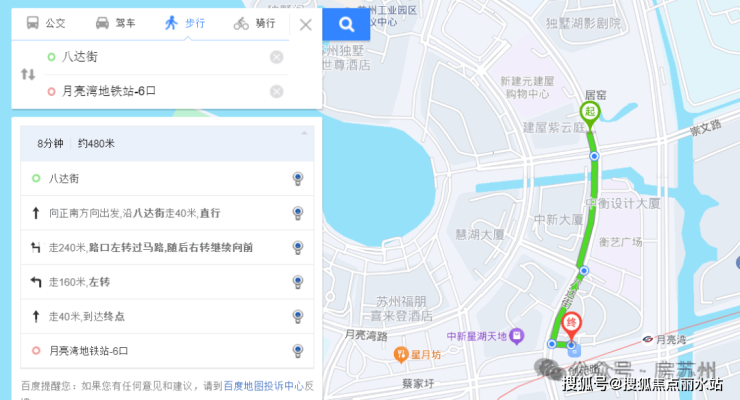This screenshot has height=400, width=740.
Task: Clear the 月亮湾地铁站-6口 destination field
Action: tap(277, 92)
